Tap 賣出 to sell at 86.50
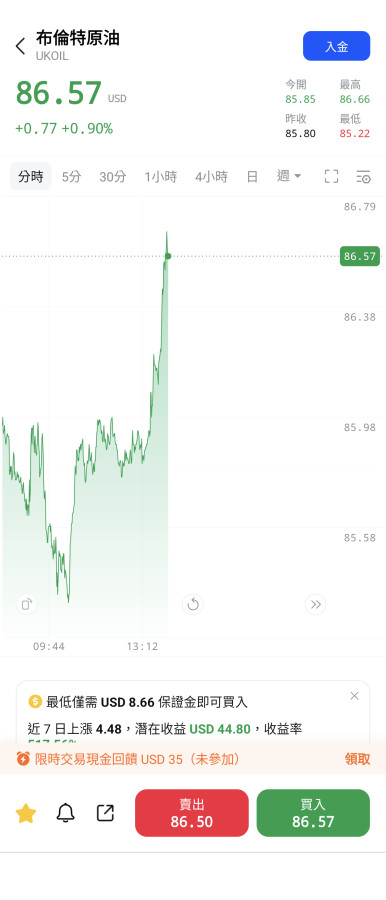 pos(192,813)
